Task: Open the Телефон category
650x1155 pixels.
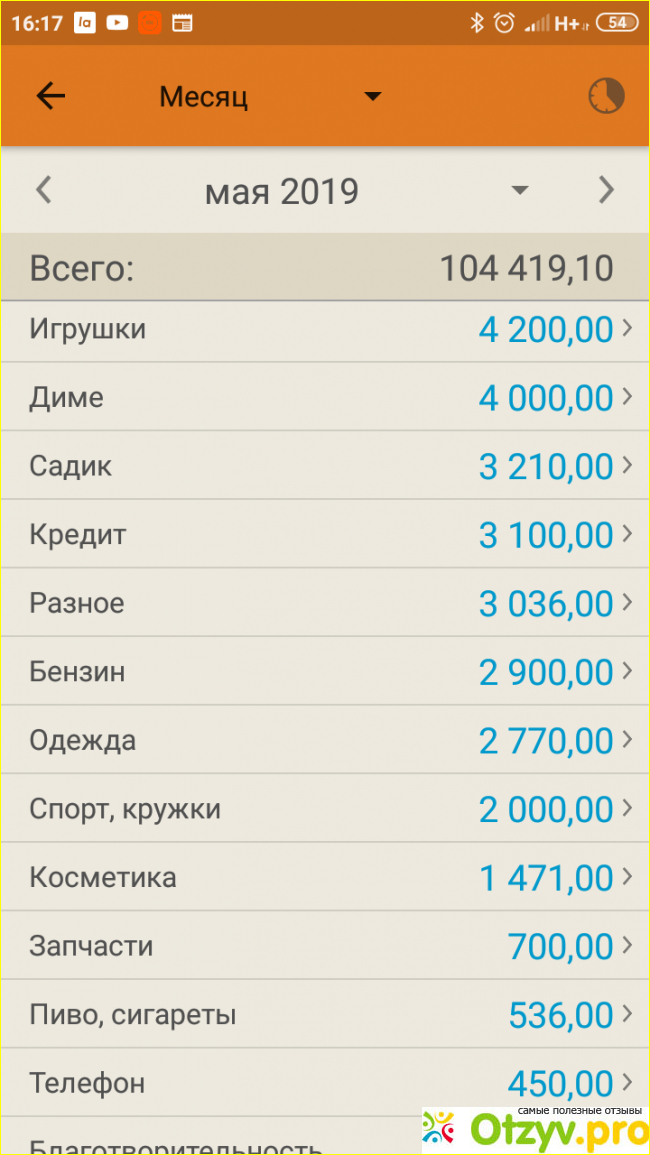Action: point(325,1083)
